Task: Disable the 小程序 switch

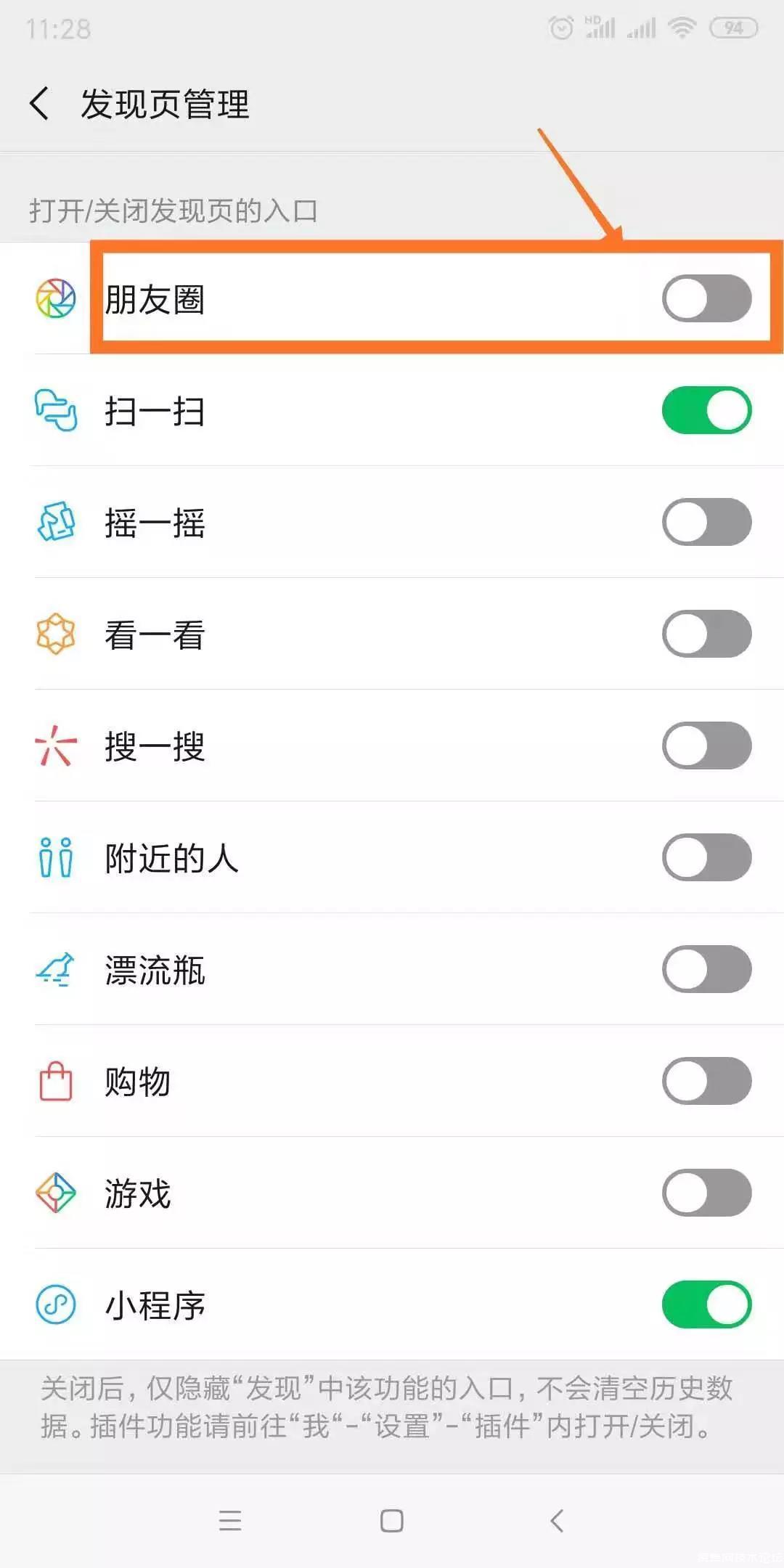Action: point(706,1304)
